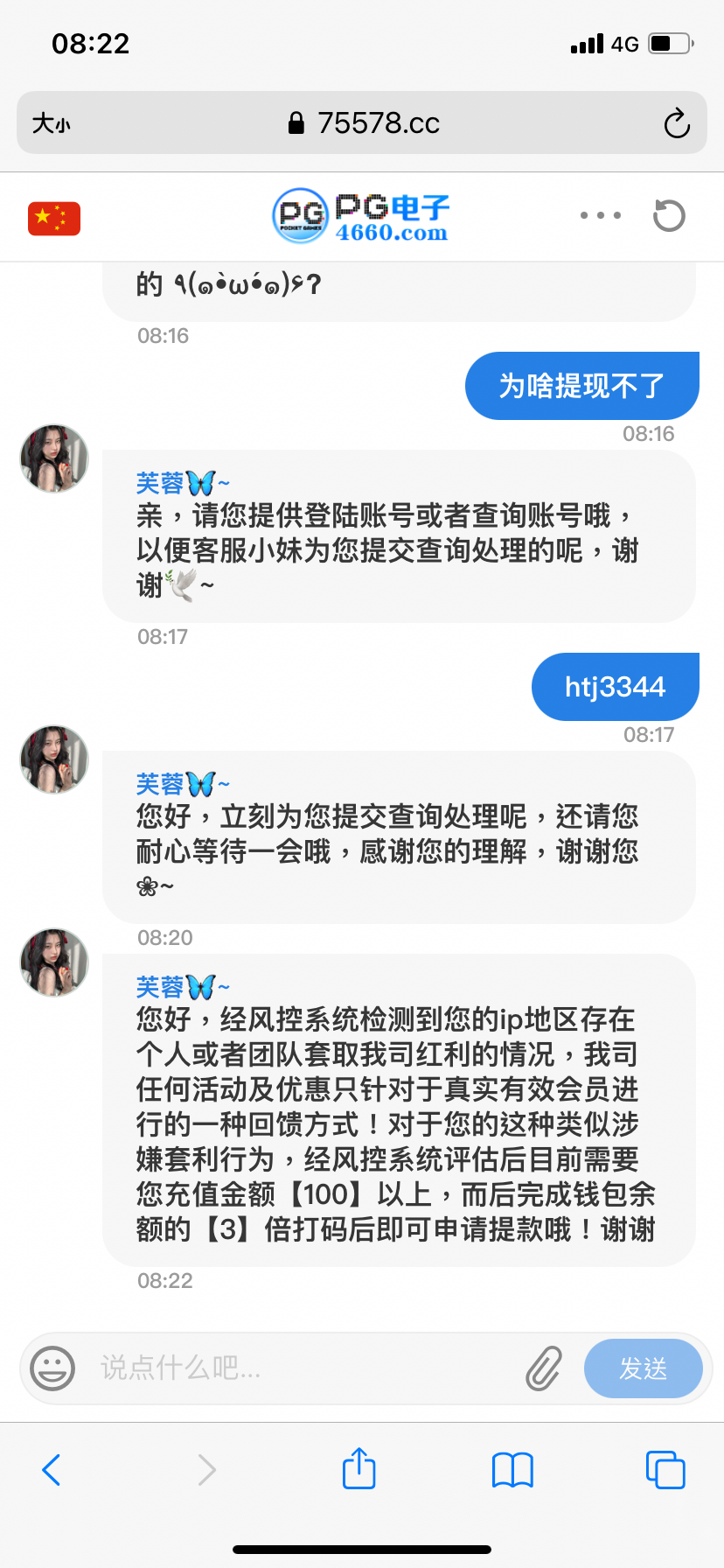724x1568 pixels.
Task: Select the Chinese flag language icon
Action: [53, 215]
